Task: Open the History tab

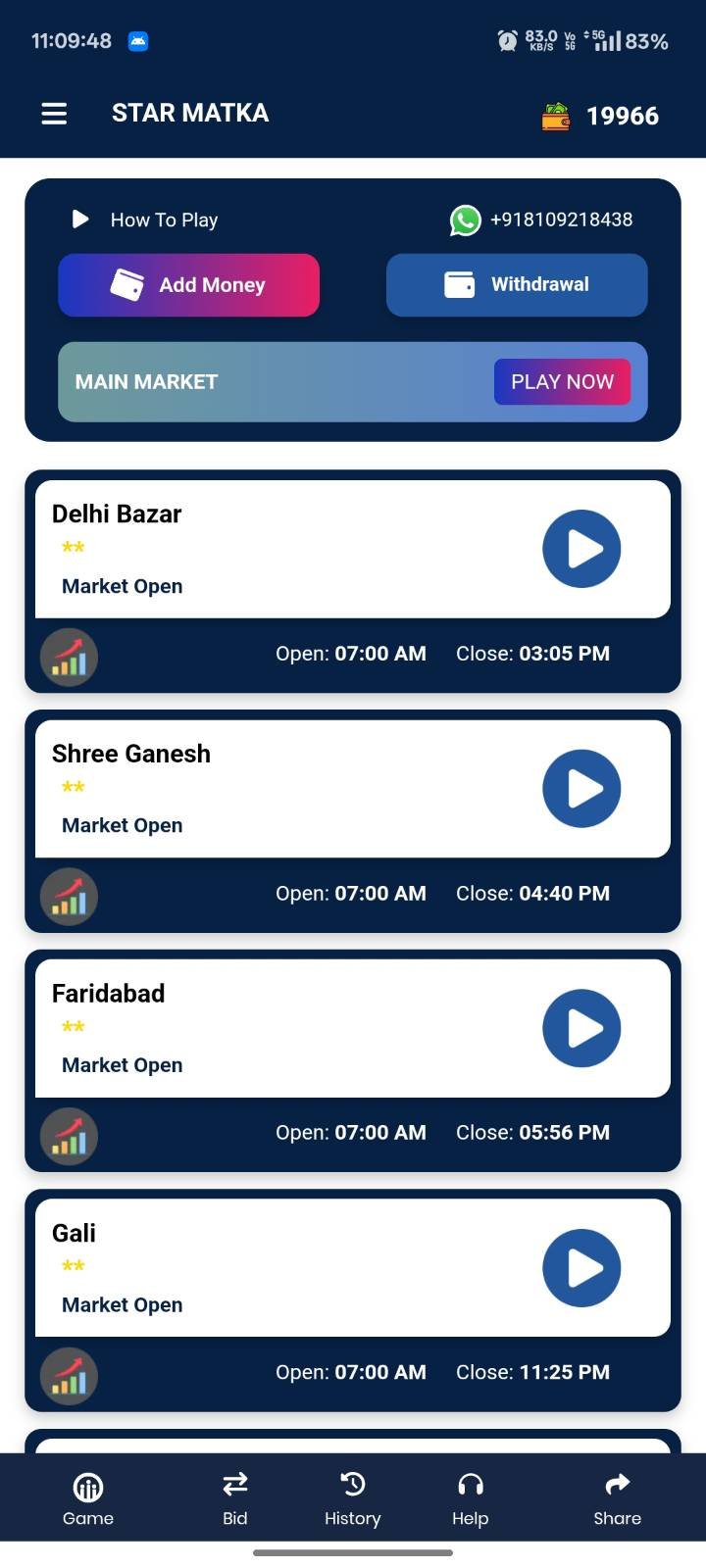Action: pyautogui.click(x=352, y=1499)
